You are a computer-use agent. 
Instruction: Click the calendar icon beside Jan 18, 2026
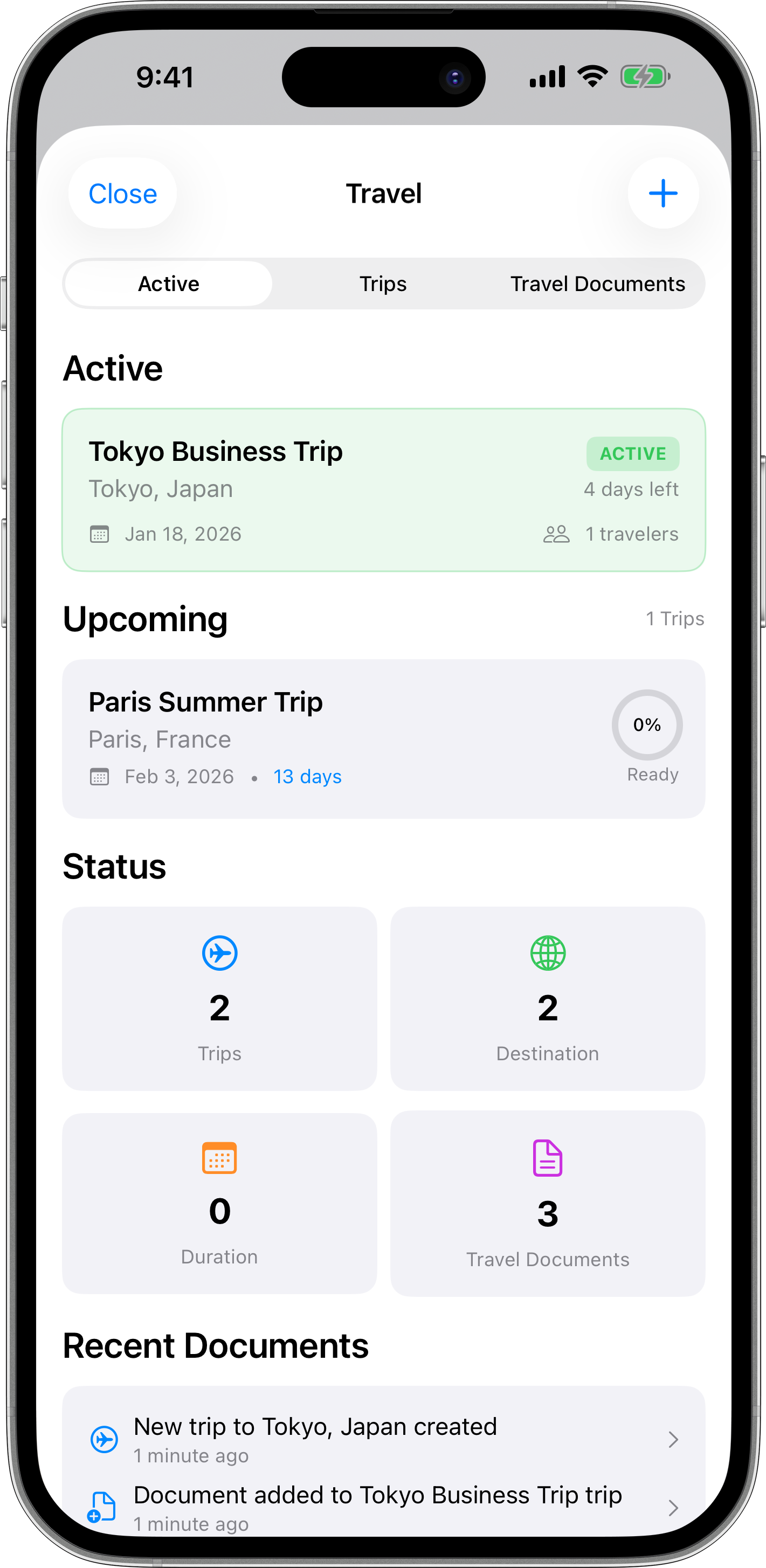click(x=99, y=534)
